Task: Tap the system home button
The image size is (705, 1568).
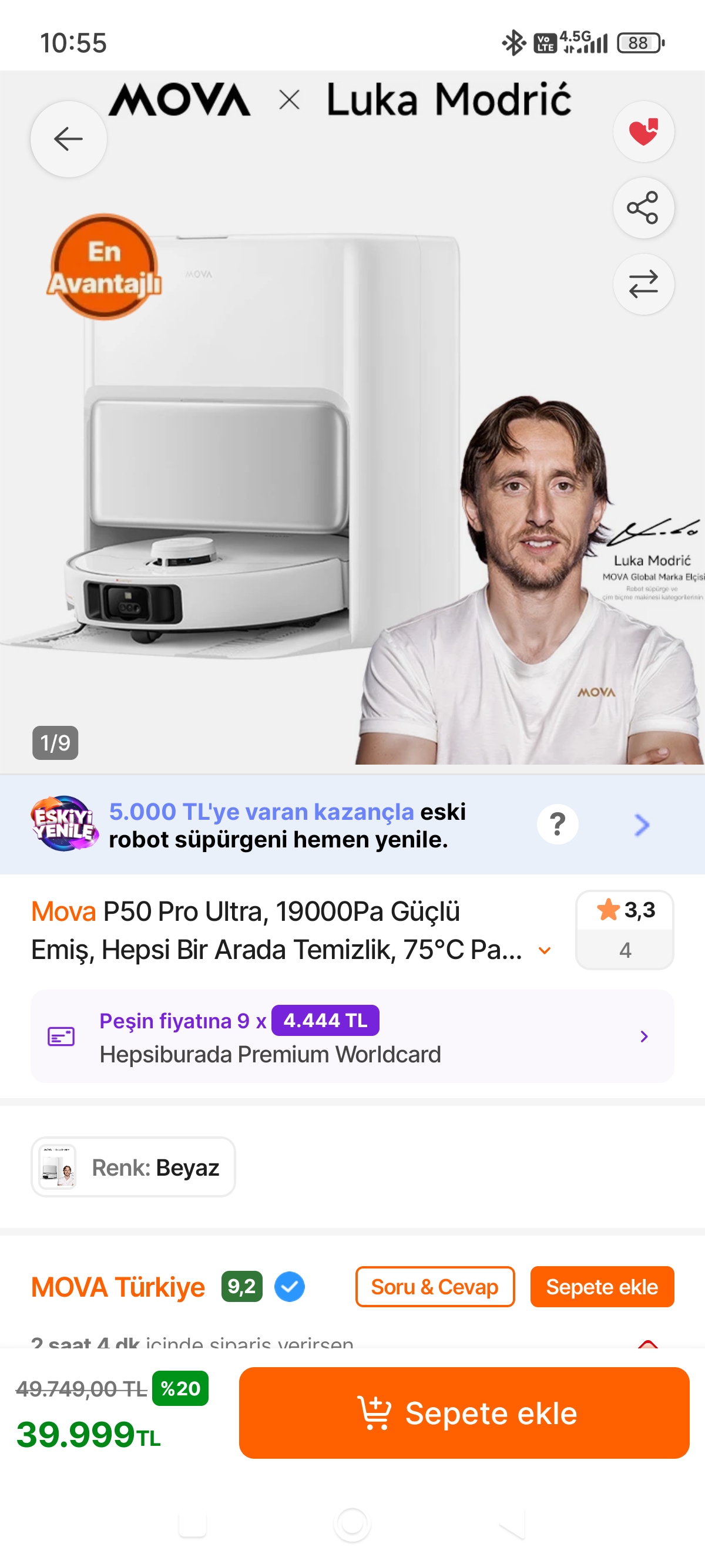Action: 352,1524
